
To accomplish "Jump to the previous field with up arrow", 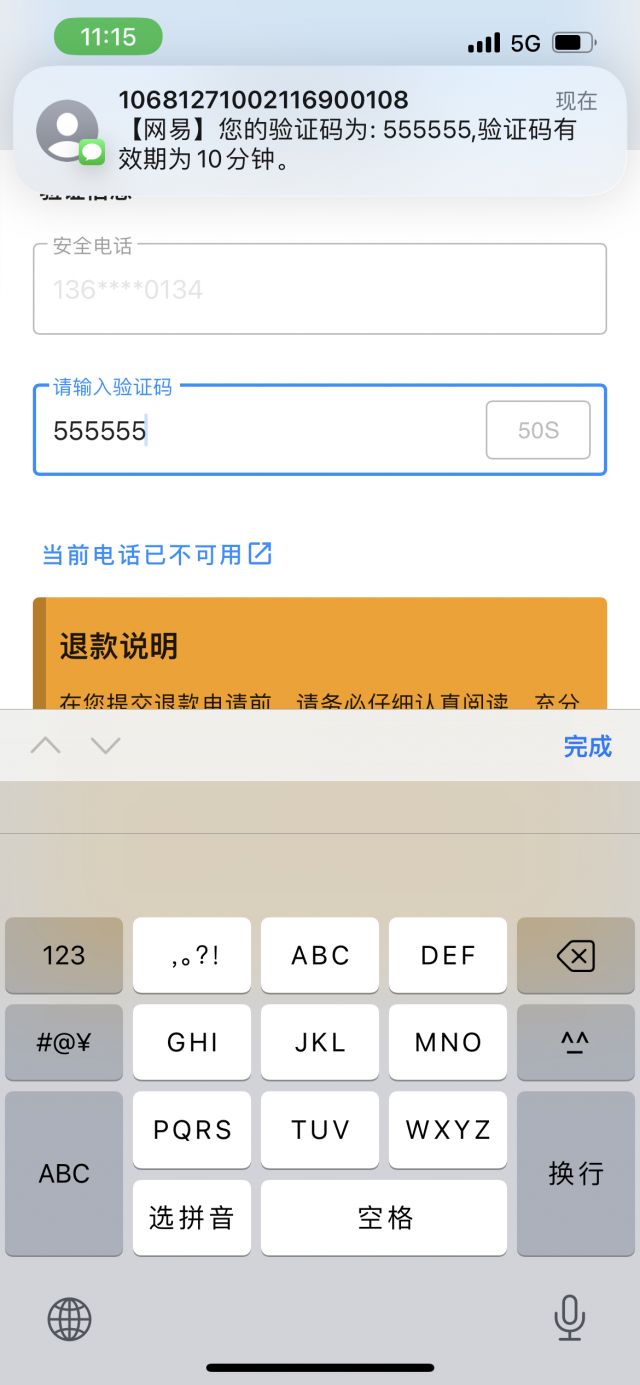I will [x=45, y=746].
